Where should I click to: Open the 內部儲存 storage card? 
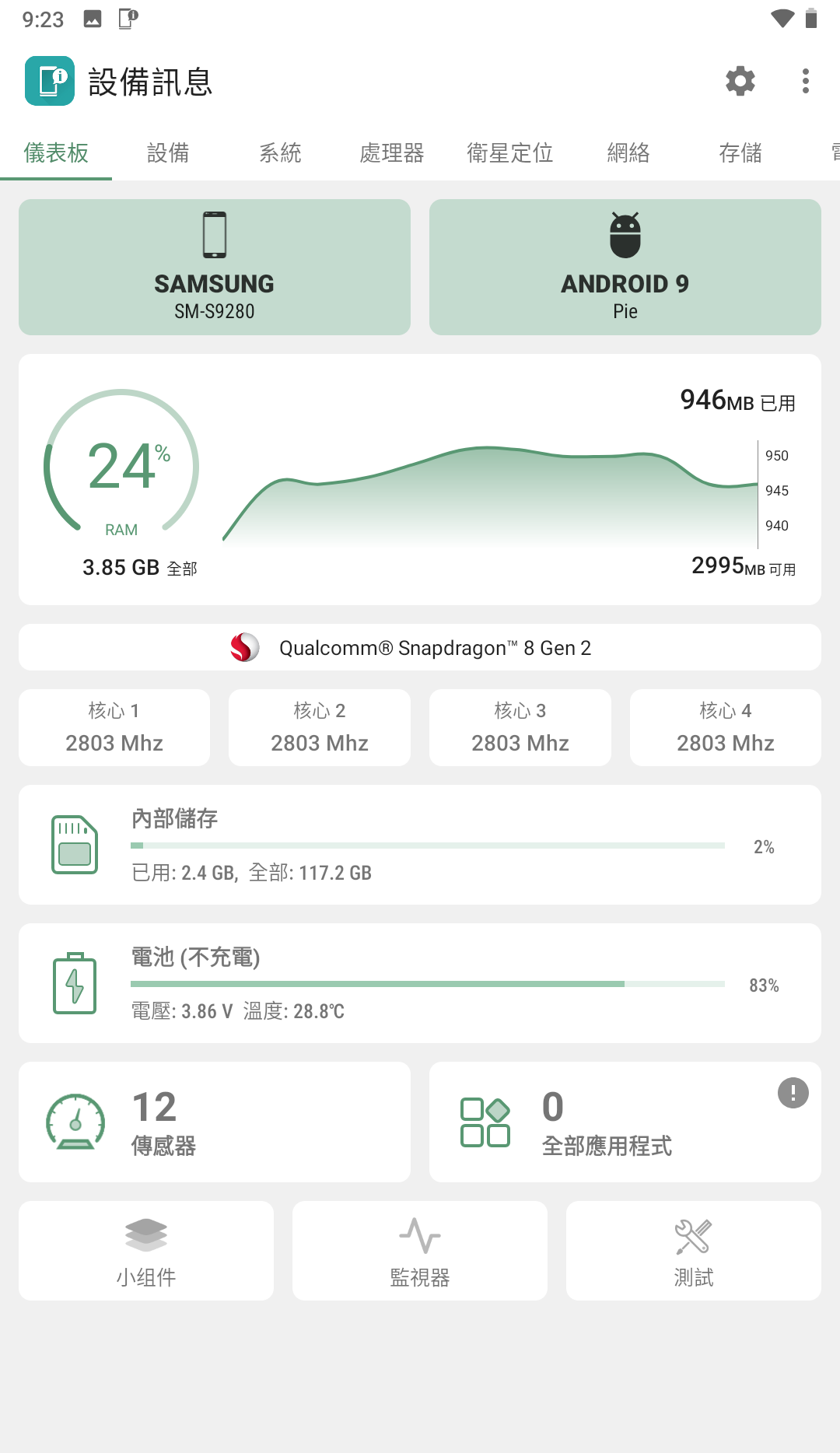420,845
